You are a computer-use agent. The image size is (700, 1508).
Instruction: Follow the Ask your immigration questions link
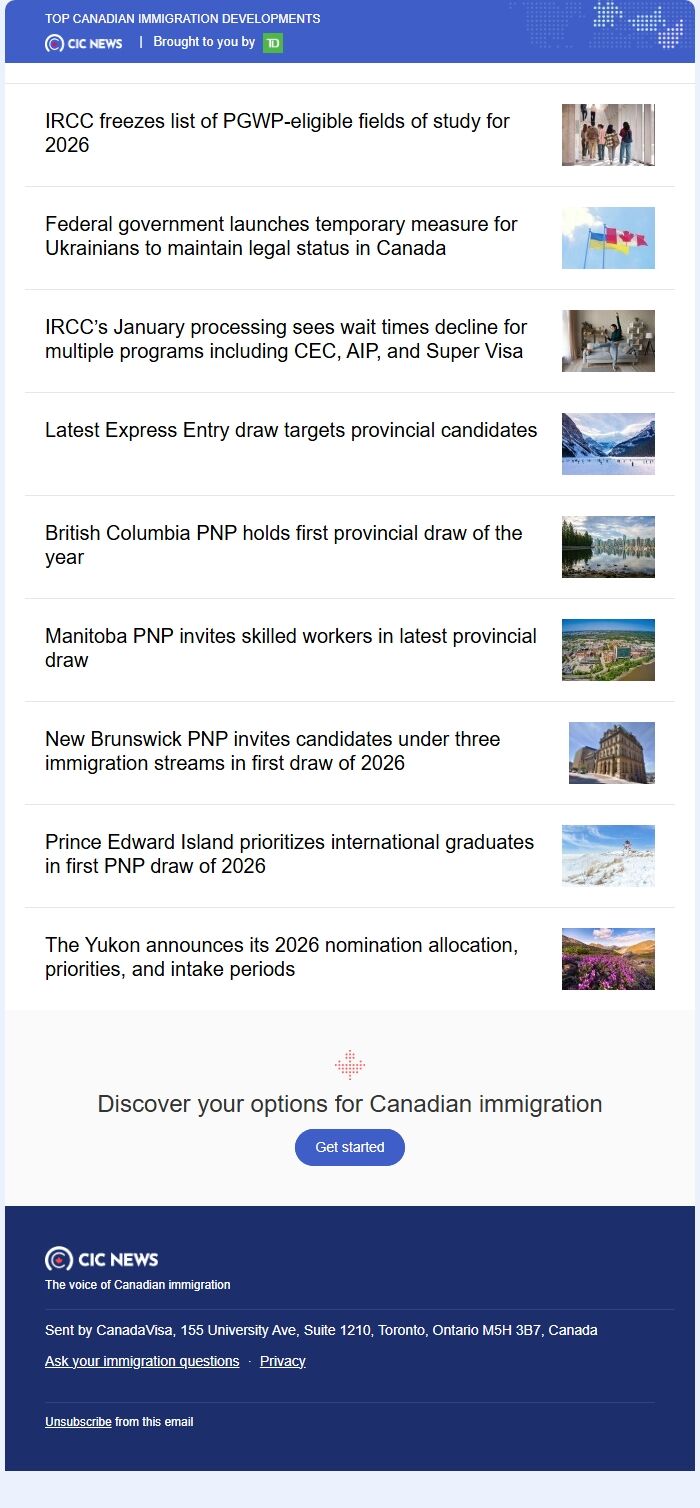click(142, 1361)
